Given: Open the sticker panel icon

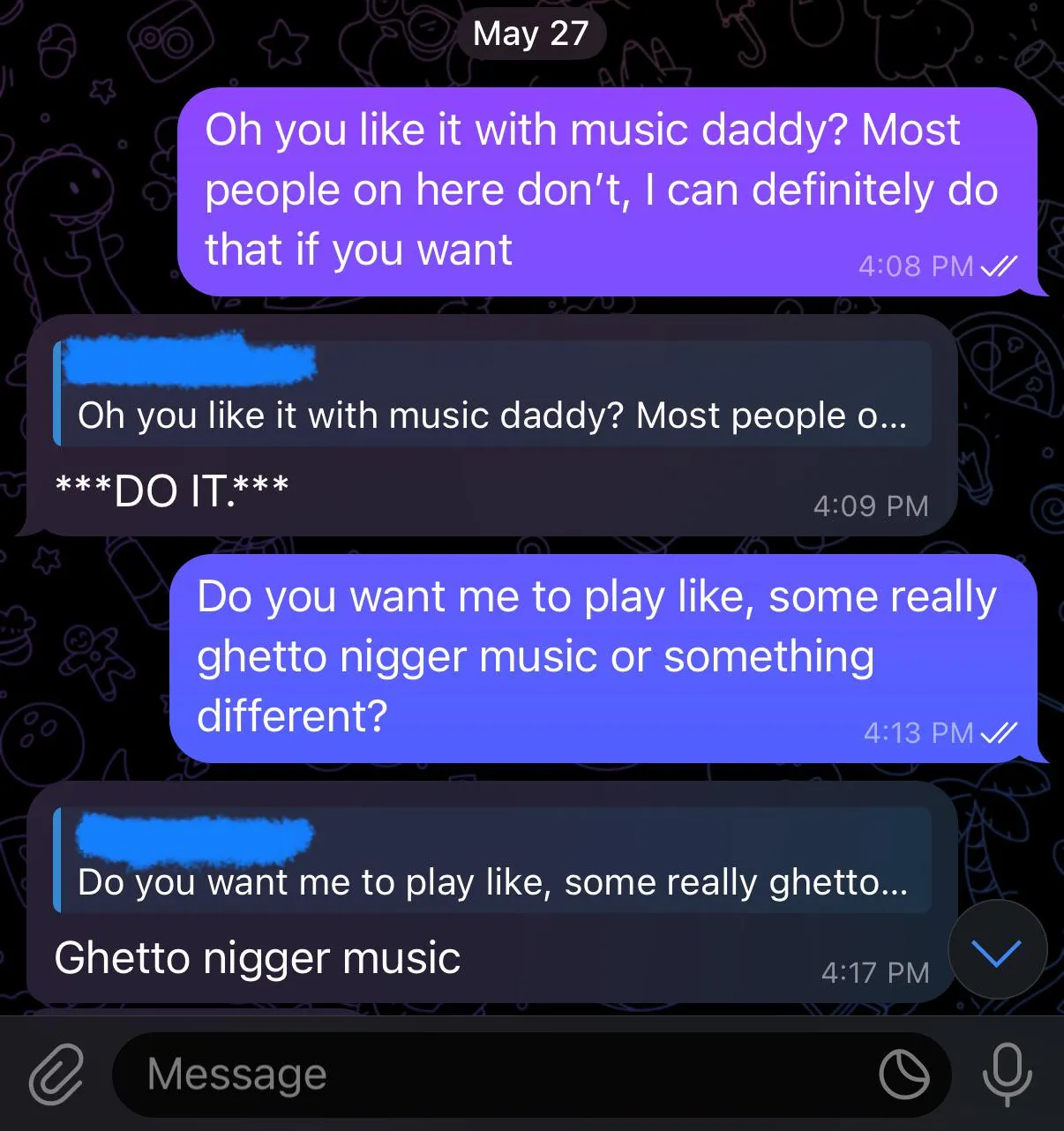Looking at the screenshot, I should [904, 1075].
